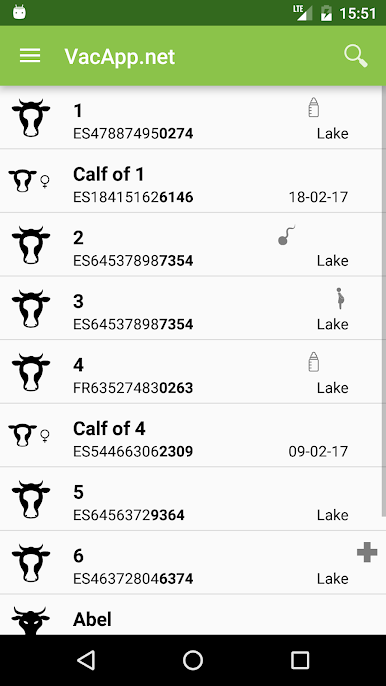Open the hamburger navigation drawer
Image resolution: width=386 pixels, height=686 pixels.
(x=30, y=56)
